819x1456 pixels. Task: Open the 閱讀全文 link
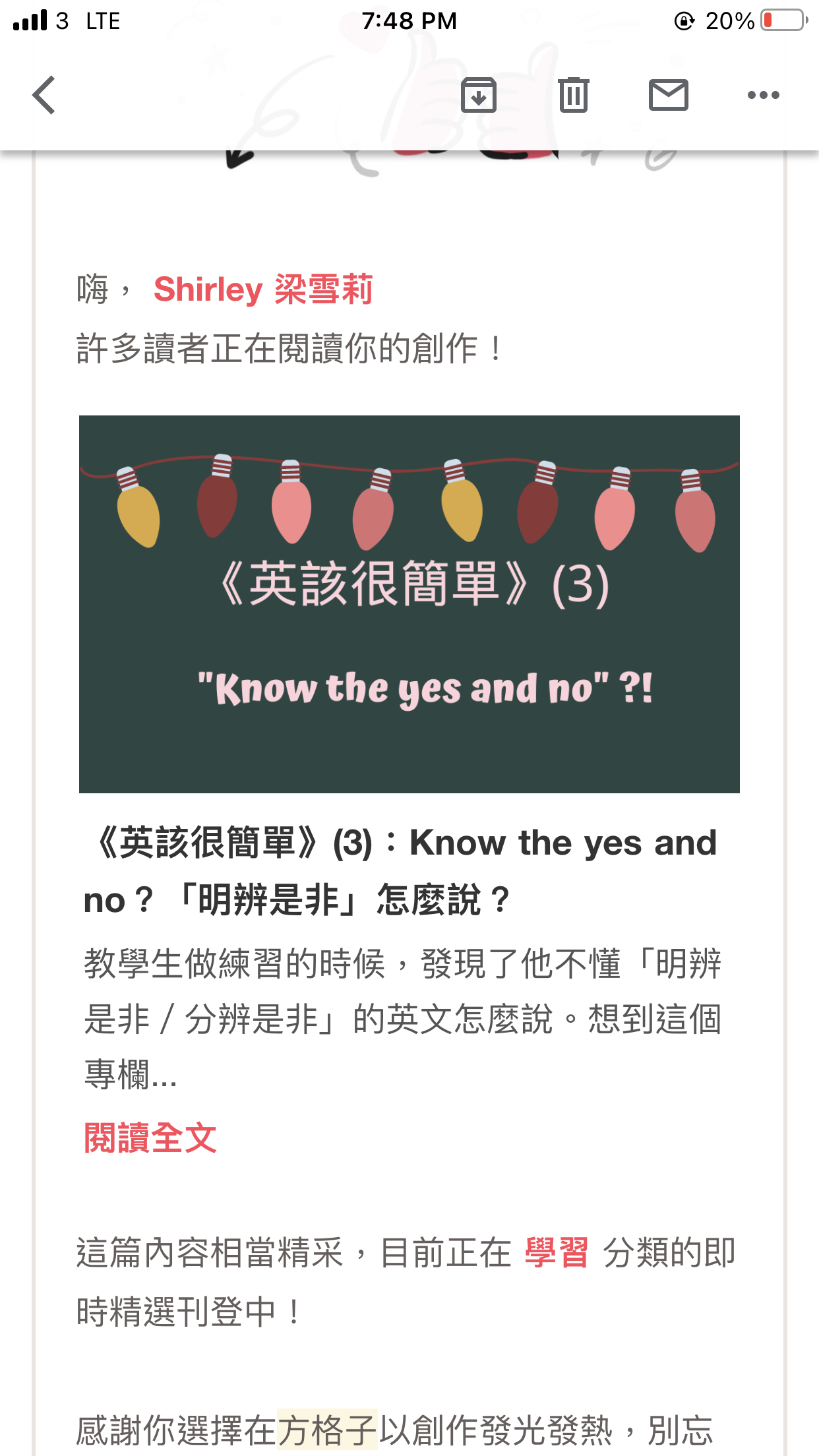(x=150, y=1138)
